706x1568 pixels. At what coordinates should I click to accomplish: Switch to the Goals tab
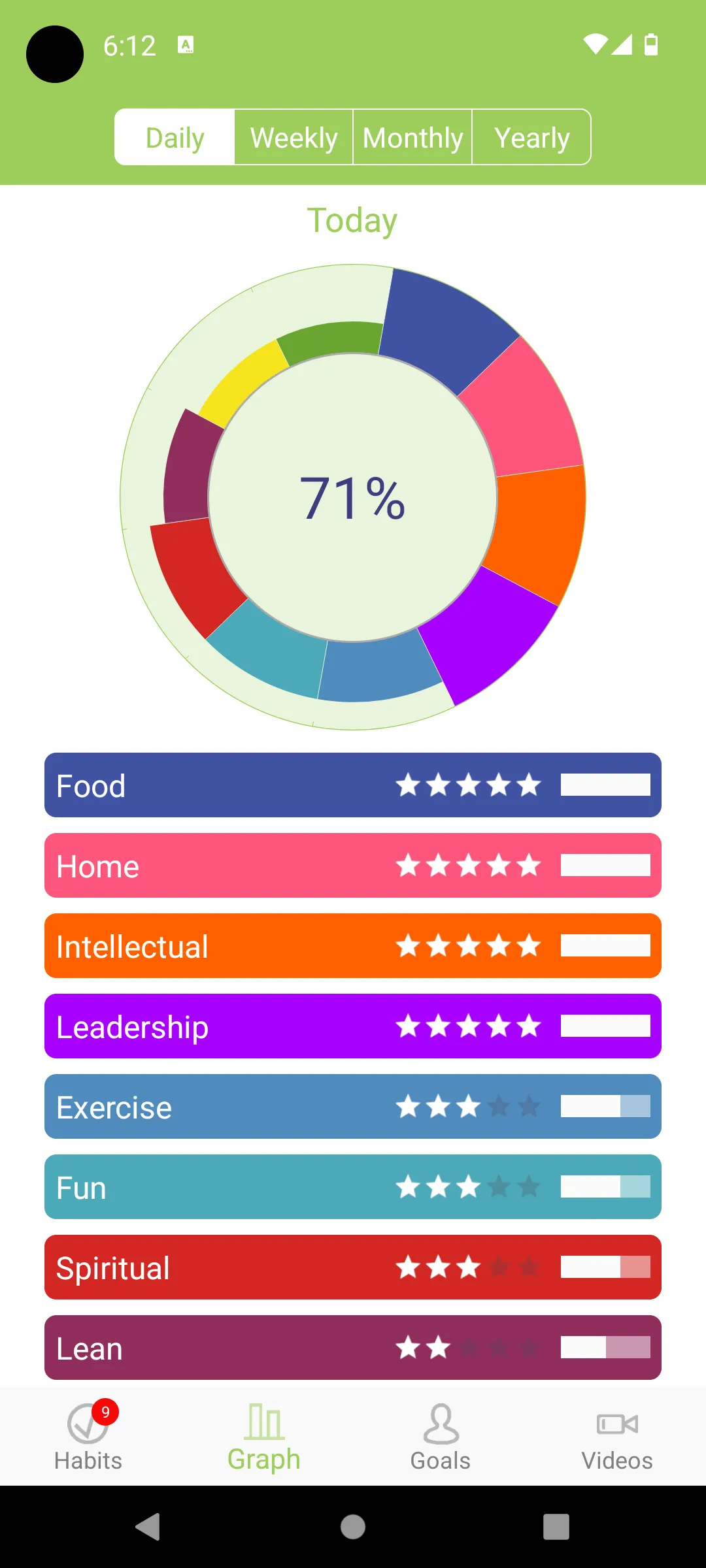coord(441,1436)
